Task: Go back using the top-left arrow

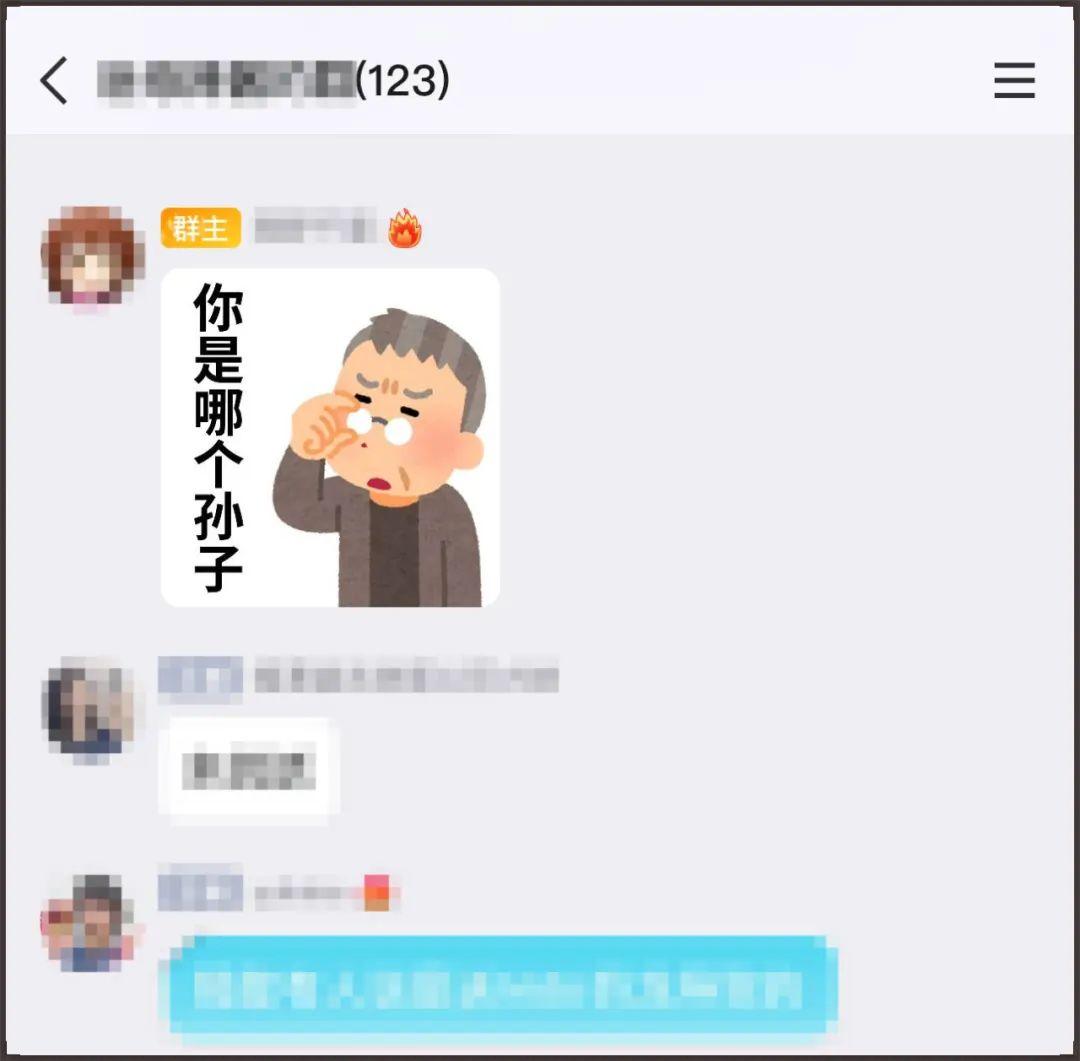Action: click(54, 80)
